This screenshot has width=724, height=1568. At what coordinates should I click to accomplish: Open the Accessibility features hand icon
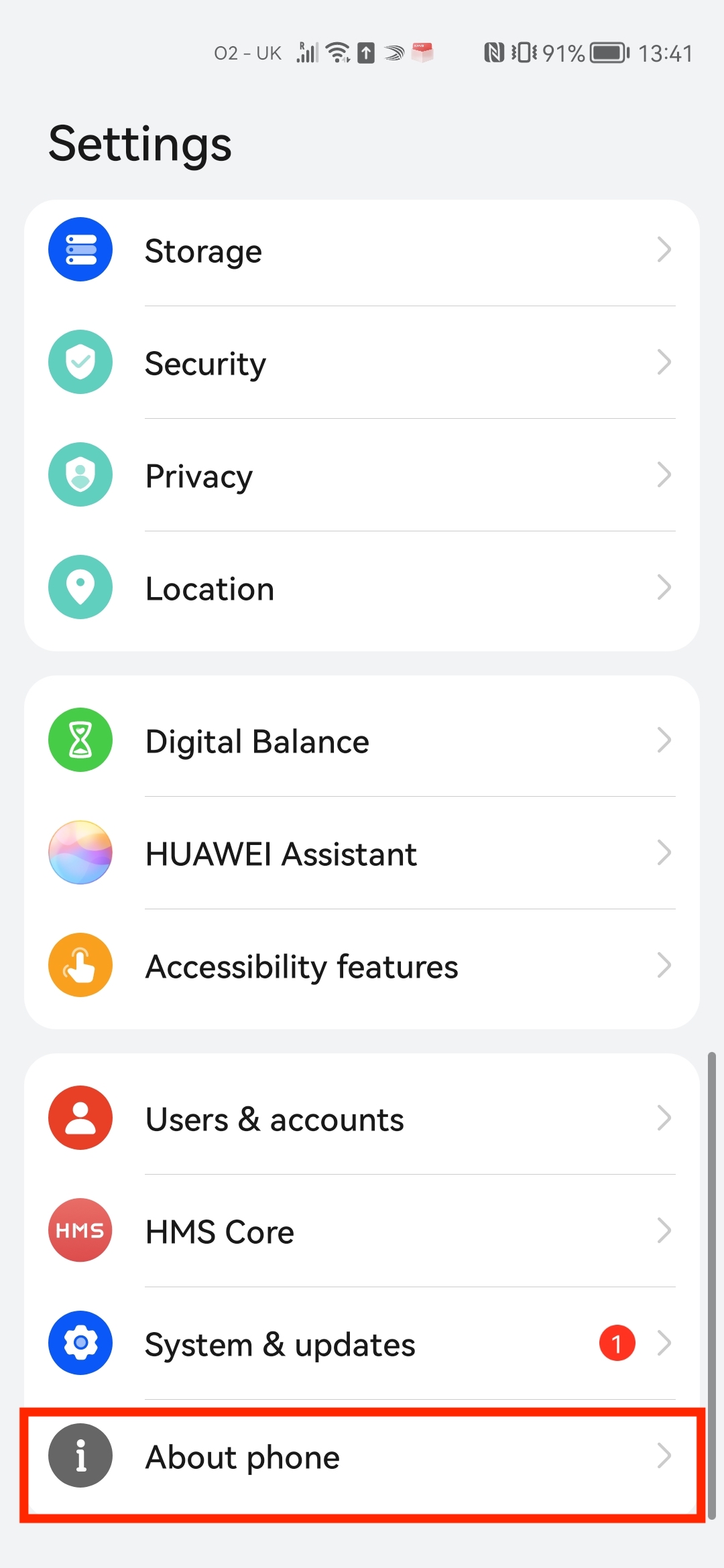[x=80, y=965]
